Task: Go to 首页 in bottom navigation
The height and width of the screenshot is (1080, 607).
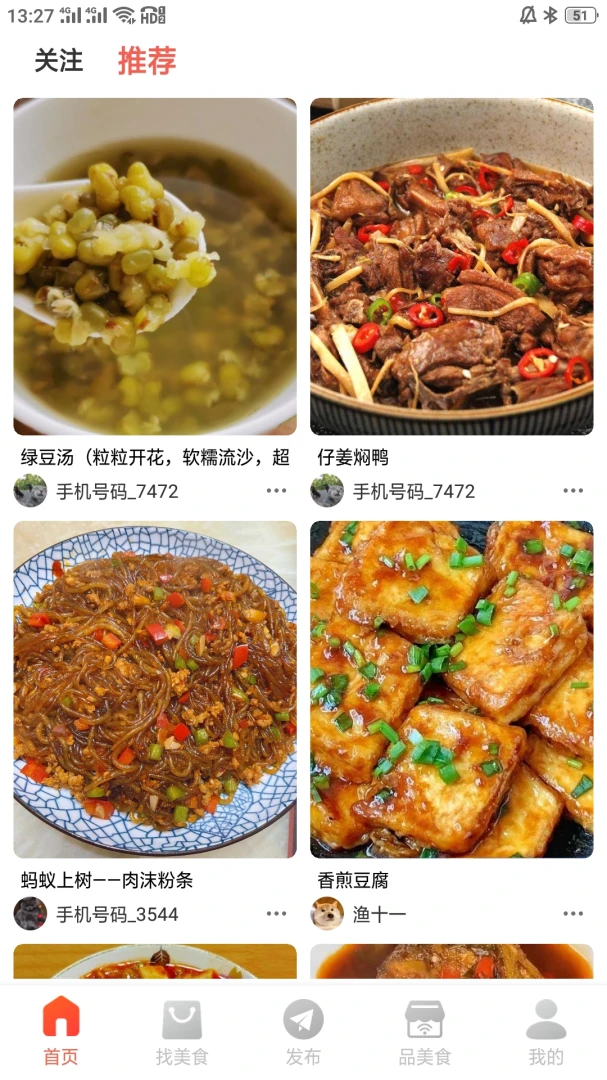Action: click(61, 1031)
